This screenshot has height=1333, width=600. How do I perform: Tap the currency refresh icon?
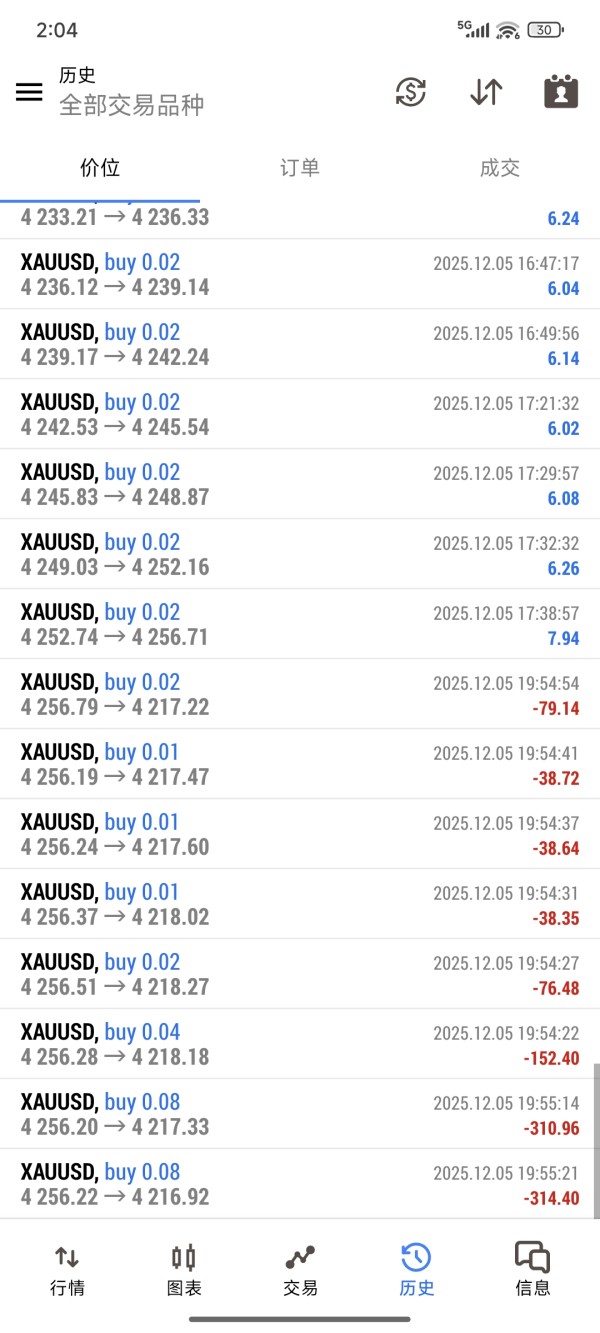(410, 92)
